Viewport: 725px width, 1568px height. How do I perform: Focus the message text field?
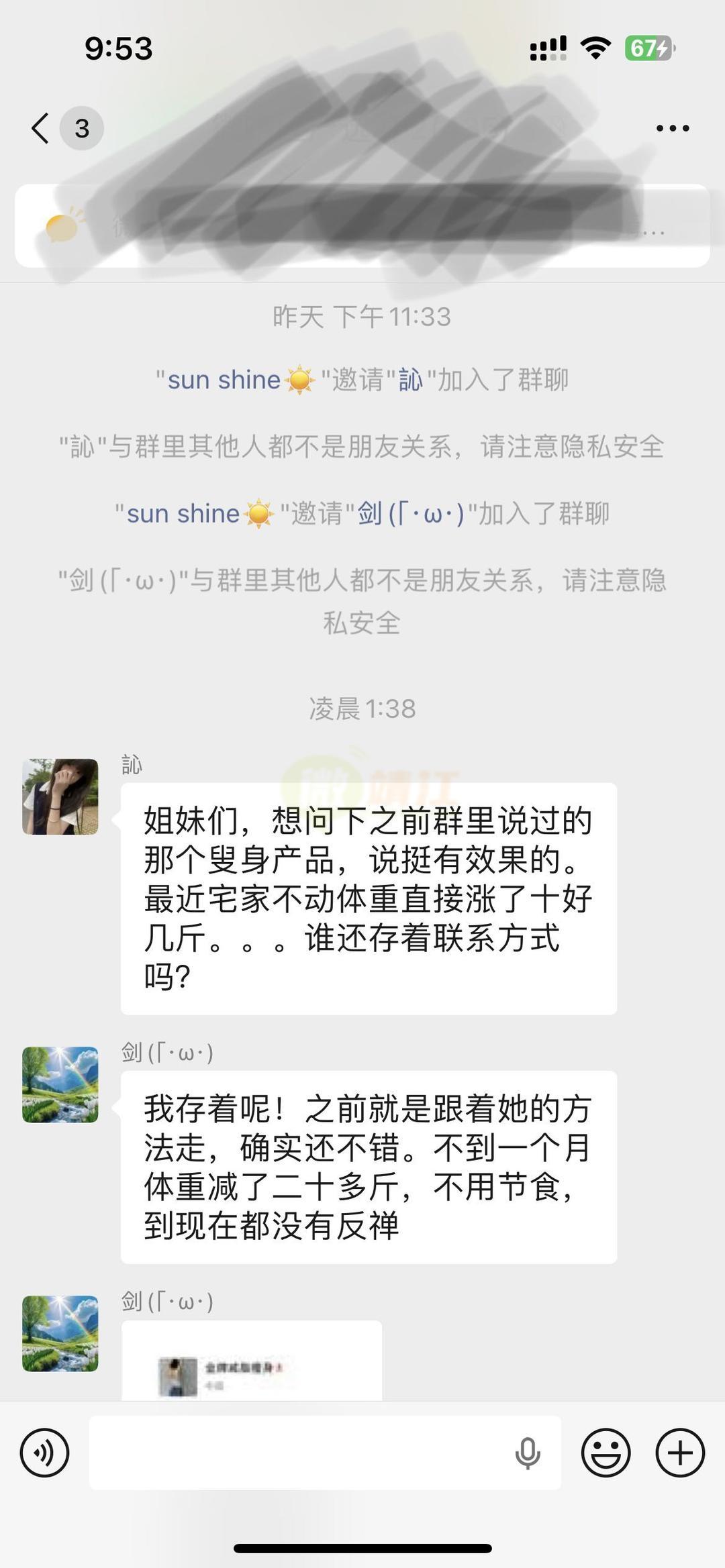(x=295, y=1453)
